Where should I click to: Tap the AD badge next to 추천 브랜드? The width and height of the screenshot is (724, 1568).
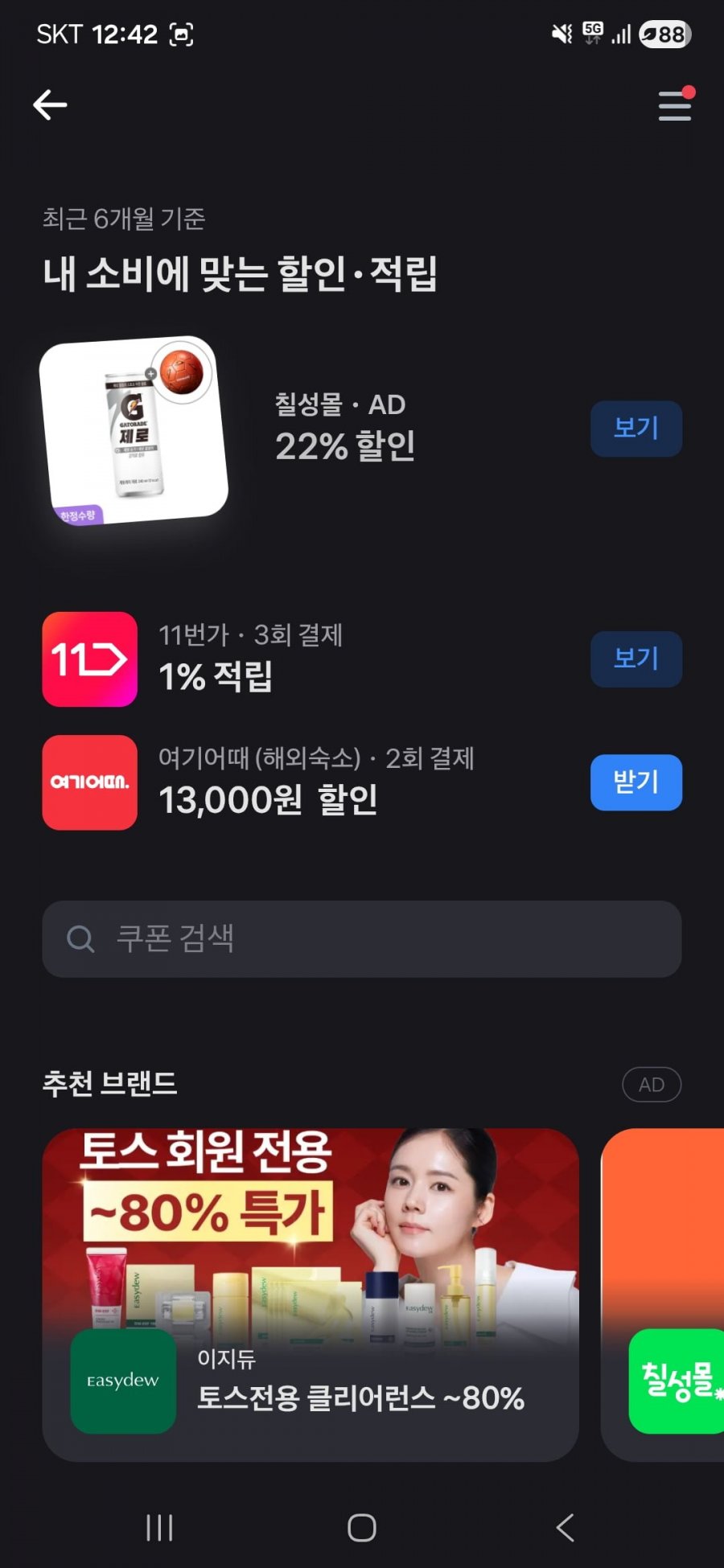(x=651, y=1085)
